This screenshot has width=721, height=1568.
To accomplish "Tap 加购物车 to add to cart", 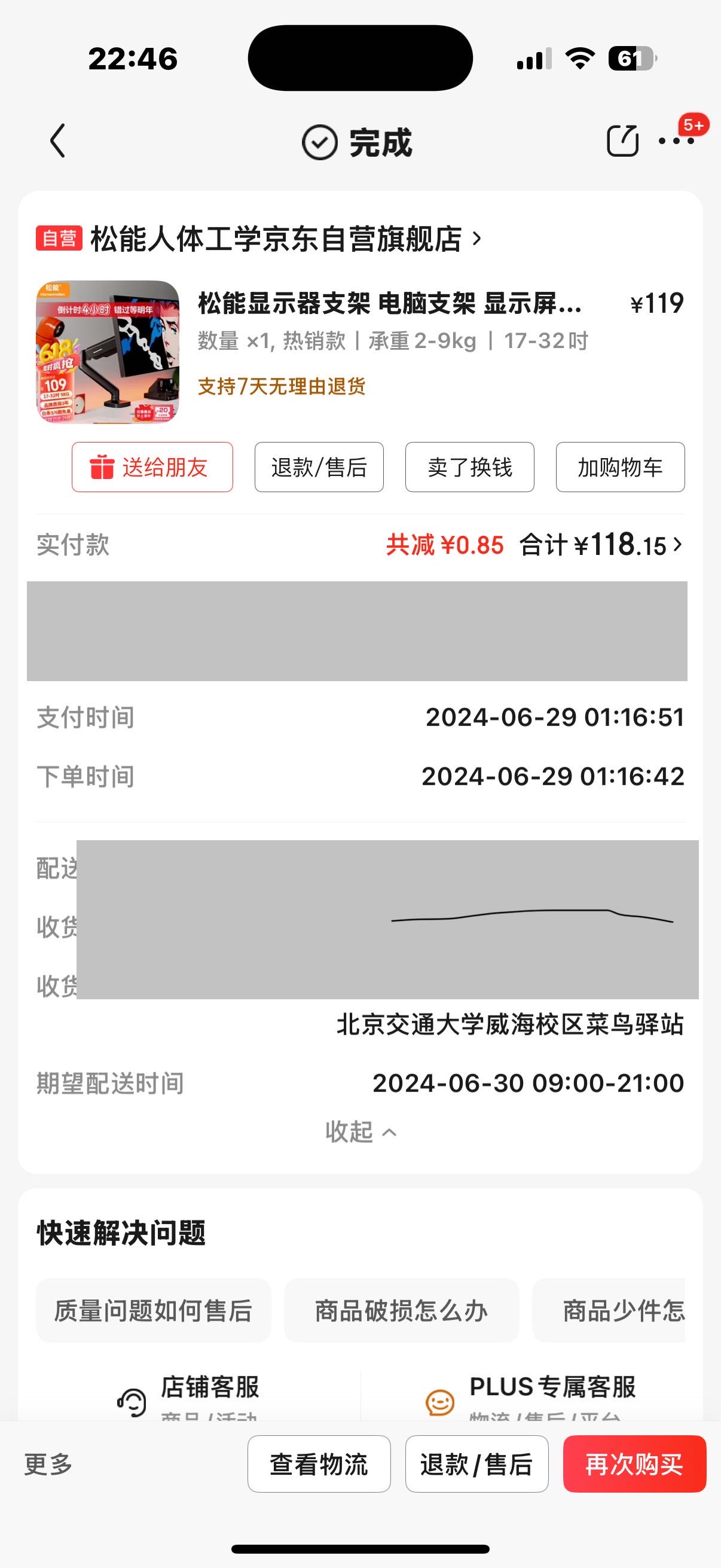I will 620,467.
